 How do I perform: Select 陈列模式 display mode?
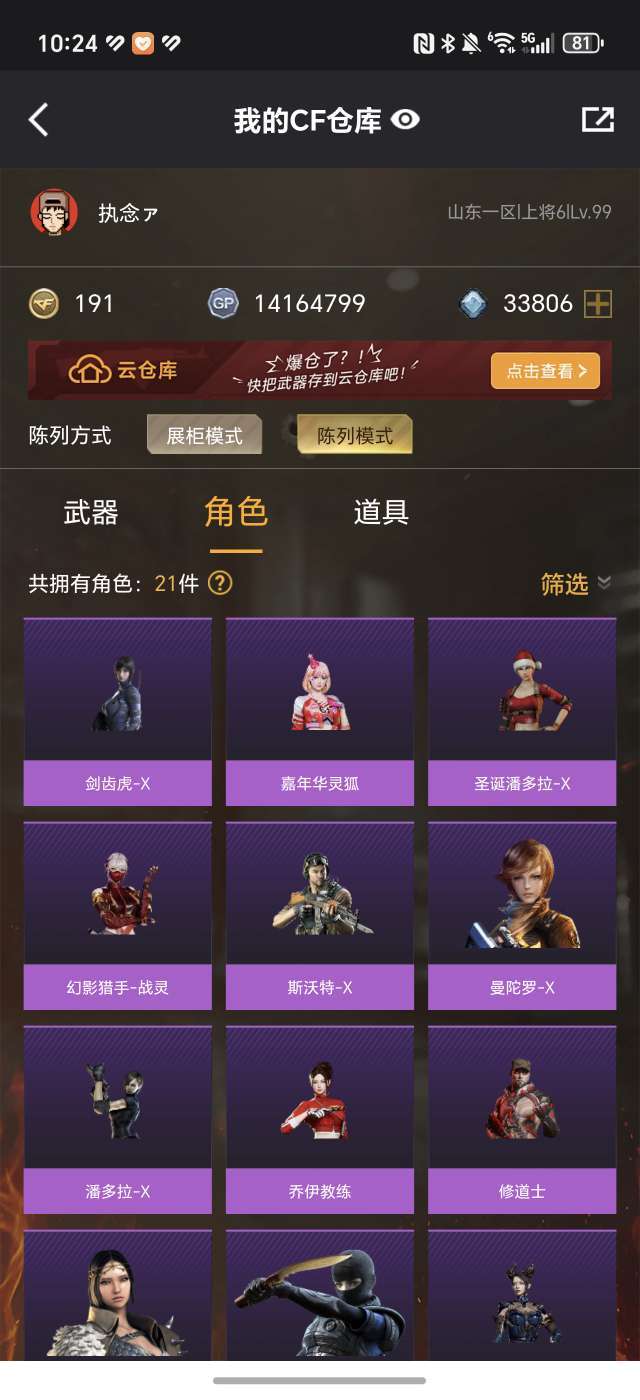354,435
